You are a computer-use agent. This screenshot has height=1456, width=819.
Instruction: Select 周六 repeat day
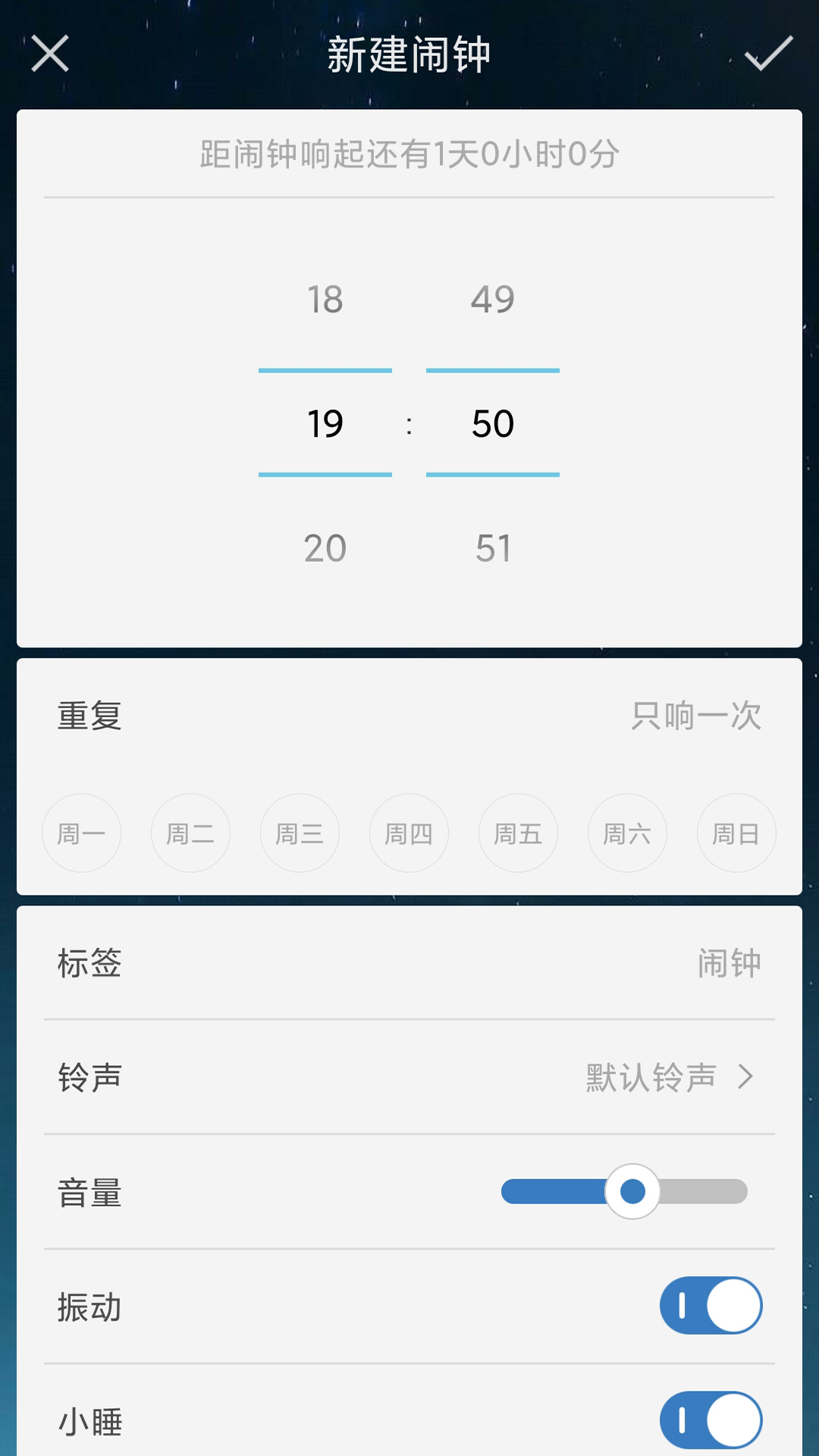(627, 833)
